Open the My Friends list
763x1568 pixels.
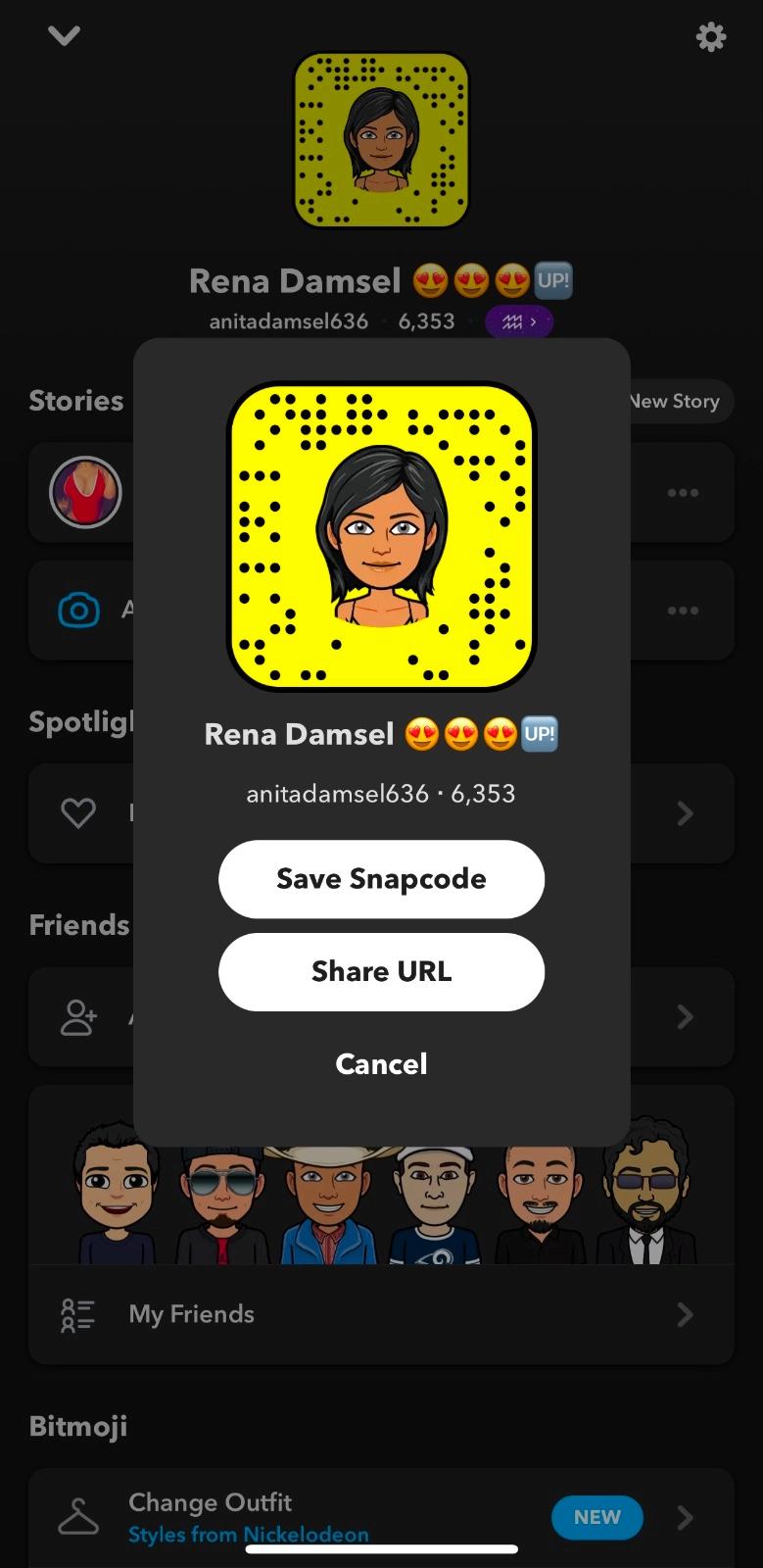tap(380, 1314)
